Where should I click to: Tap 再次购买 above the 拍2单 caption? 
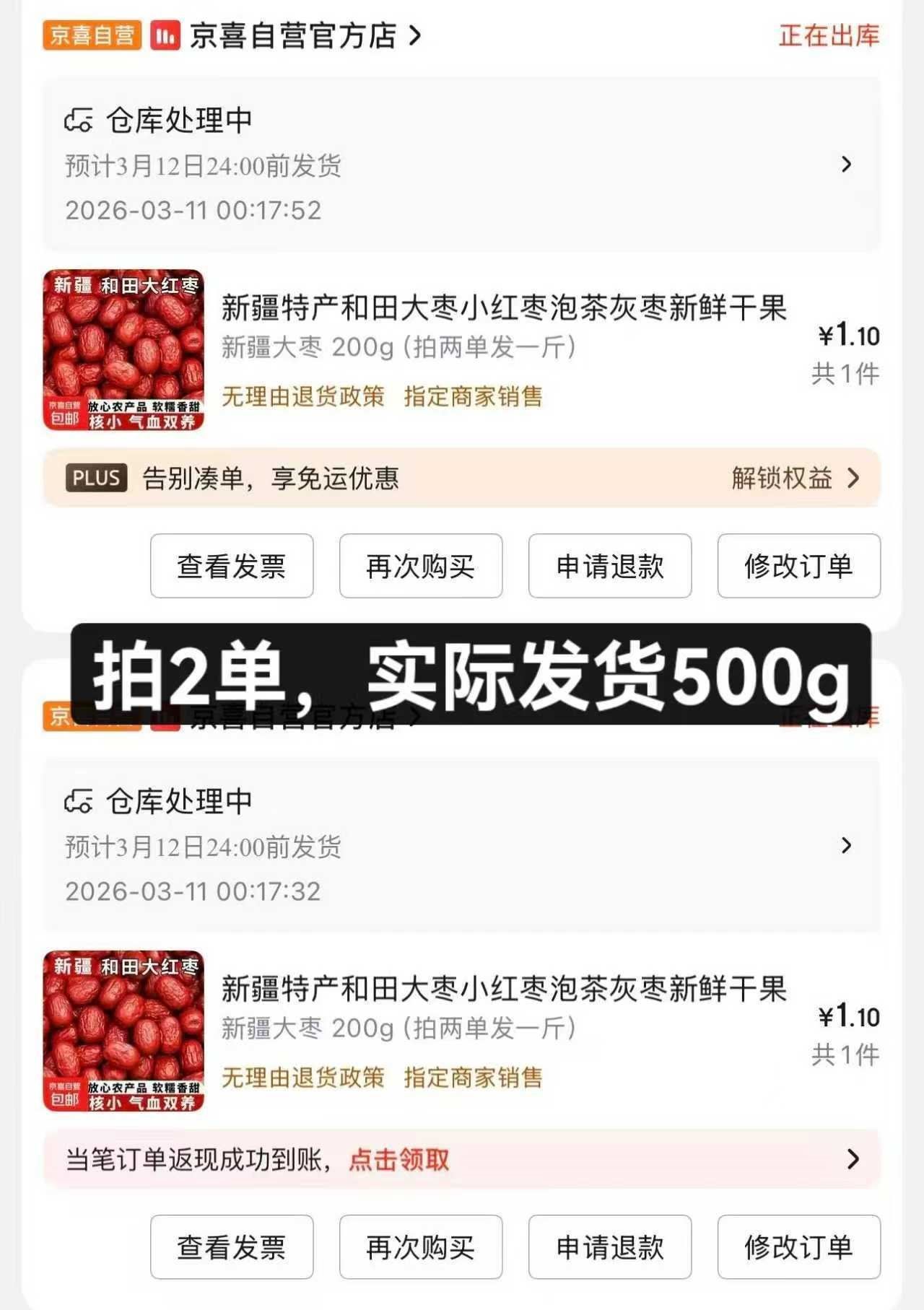pyautogui.click(x=421, y=566)
